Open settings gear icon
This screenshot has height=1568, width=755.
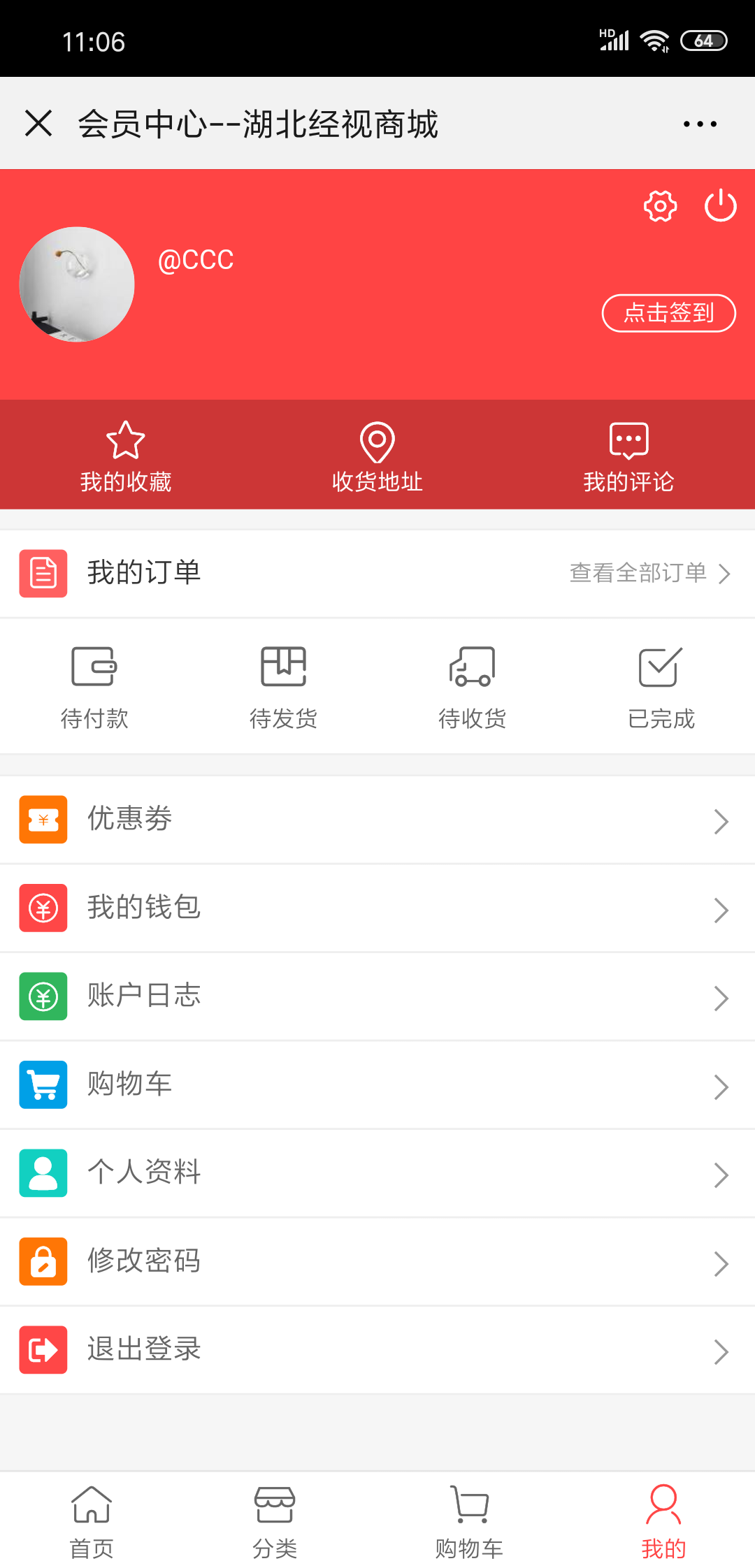(660, 206)
